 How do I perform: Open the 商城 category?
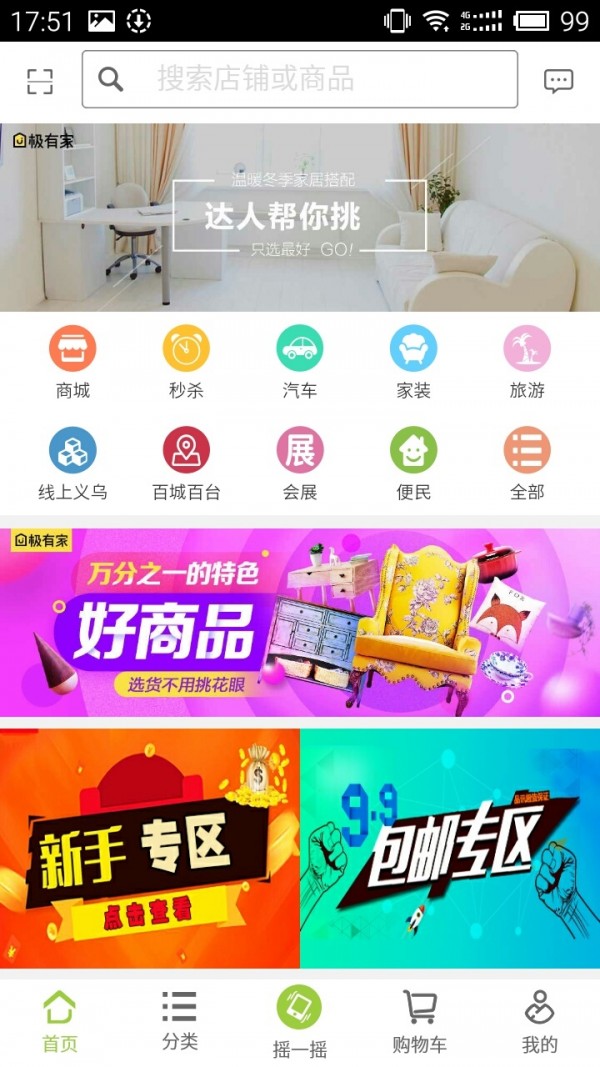pyautogui.click(x=73, y=362)
